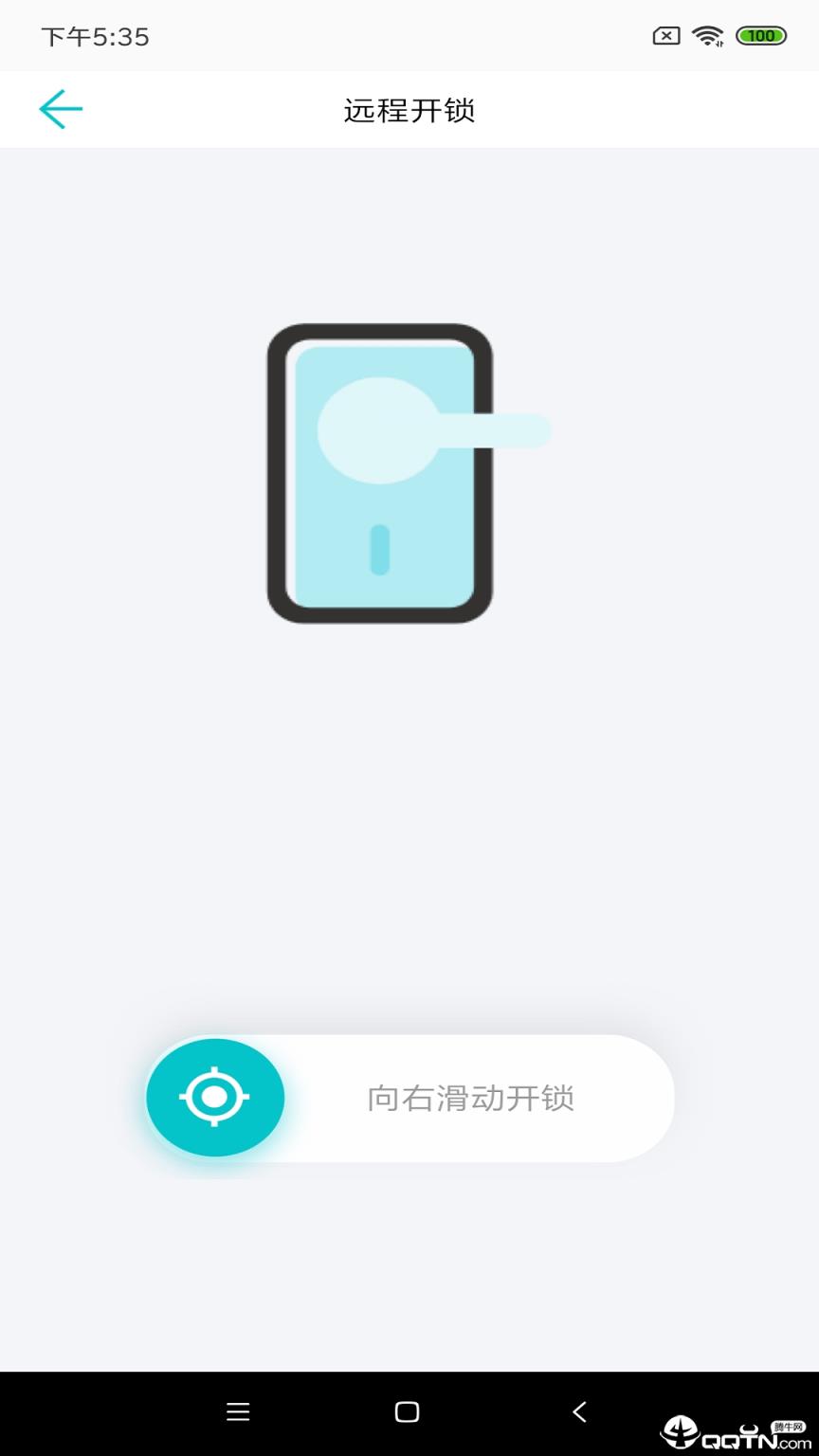Tap the keyhole on the lock graphic

tap(380, 550)
